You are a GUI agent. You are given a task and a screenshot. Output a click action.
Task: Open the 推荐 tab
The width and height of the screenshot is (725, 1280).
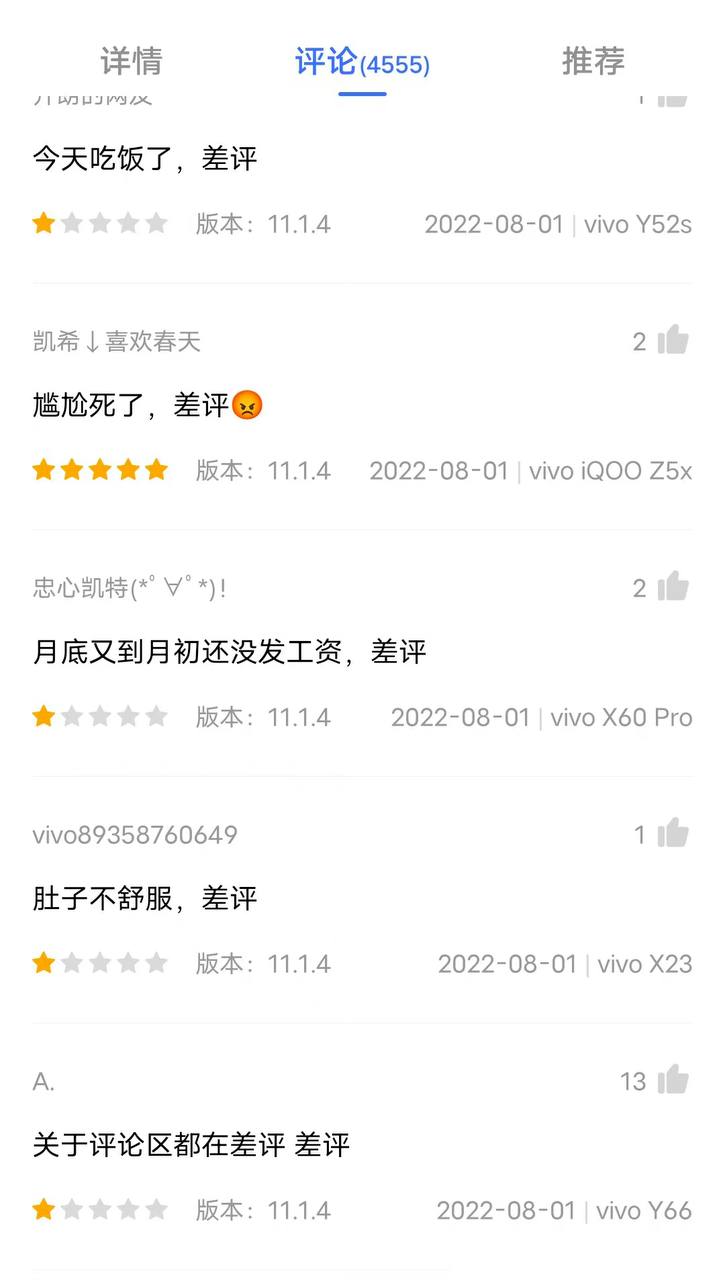point(593,61)
